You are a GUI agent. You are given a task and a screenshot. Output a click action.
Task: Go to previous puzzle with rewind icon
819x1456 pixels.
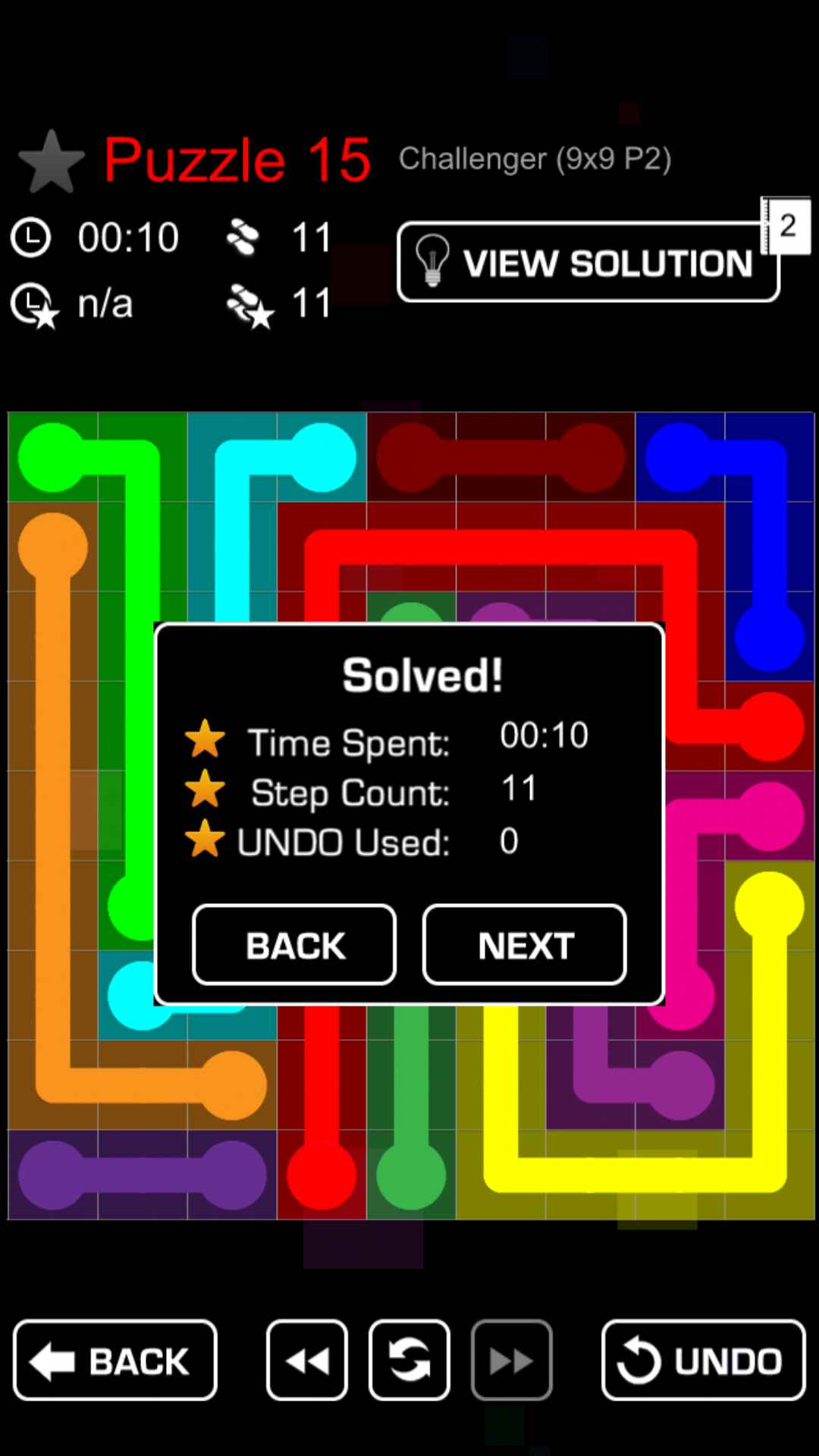pyautogui.click(x=307, y=1360)
